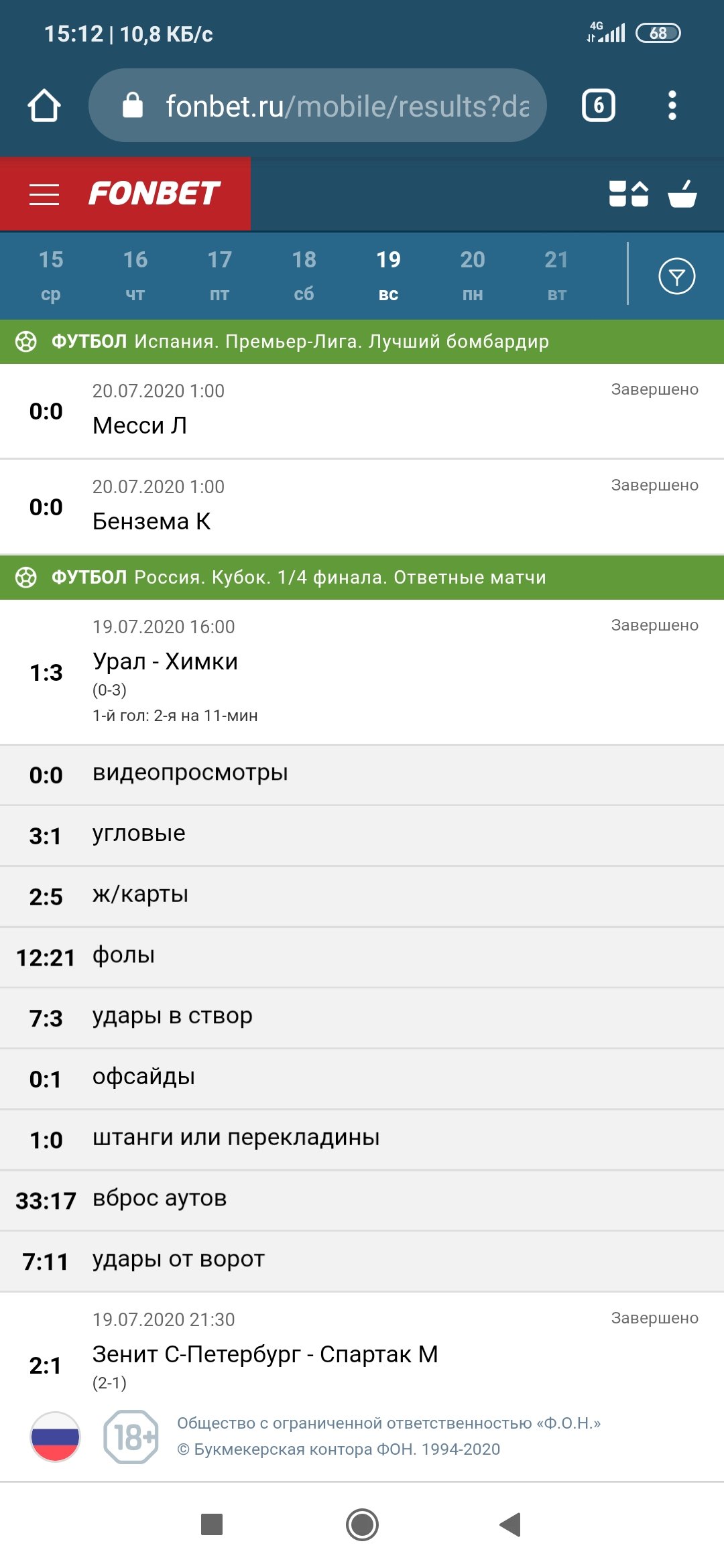The image size is (724, 1568).
Task: Collapse the Испания Премьер-Лига section header
Action: coord(362,342)
